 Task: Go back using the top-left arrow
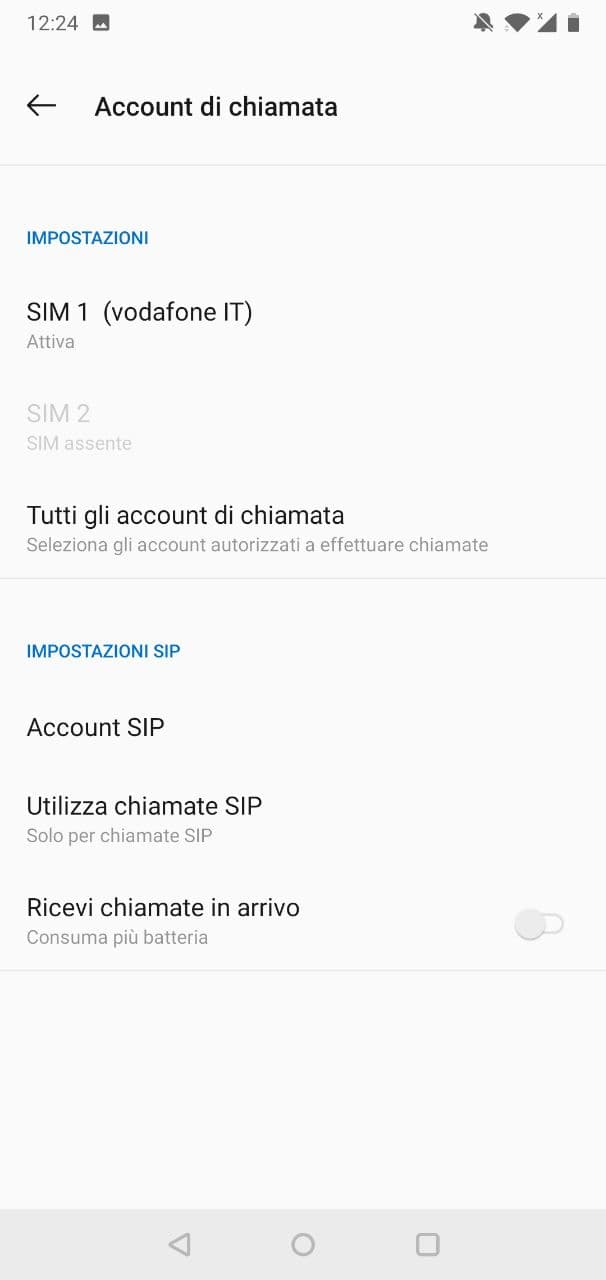41,106
